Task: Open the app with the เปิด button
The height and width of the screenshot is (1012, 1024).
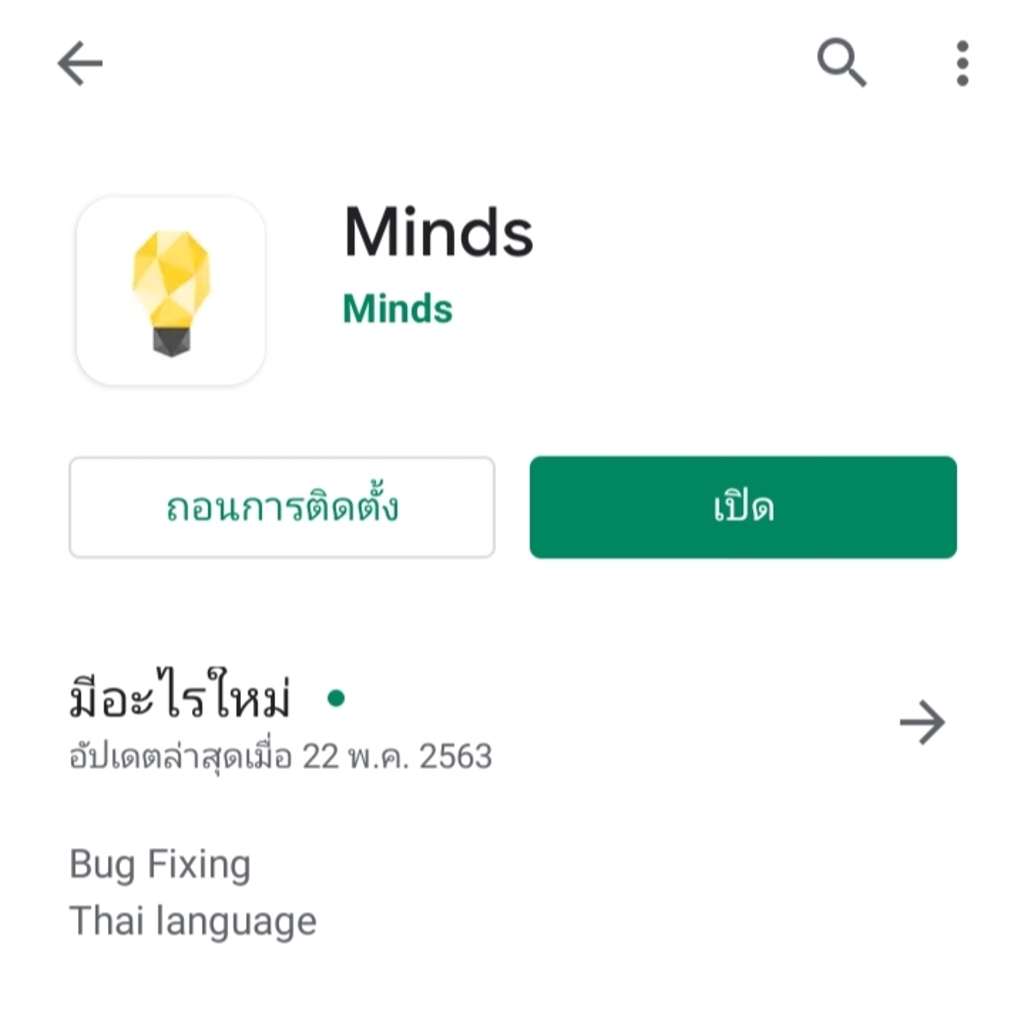Action: point(743,507)
